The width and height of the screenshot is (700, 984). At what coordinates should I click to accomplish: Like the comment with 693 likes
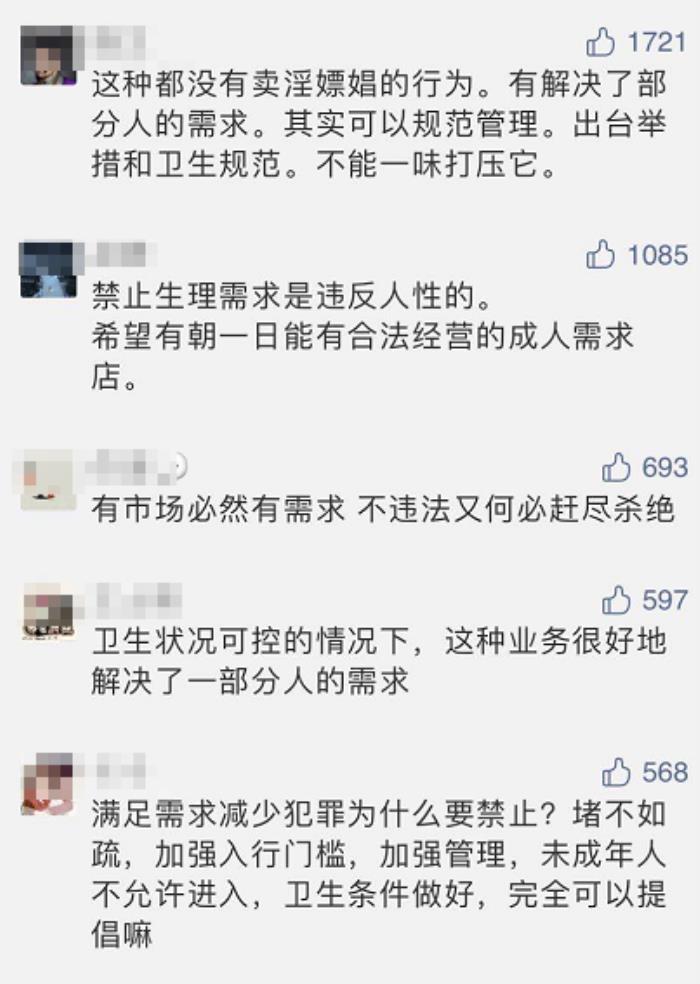(x=617, y=467)
